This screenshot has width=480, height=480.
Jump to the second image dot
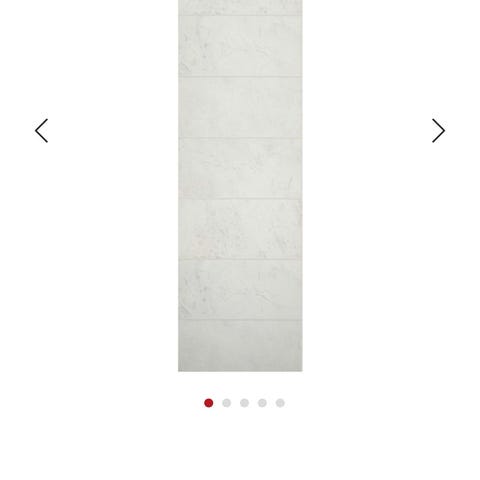click(227, 403)
